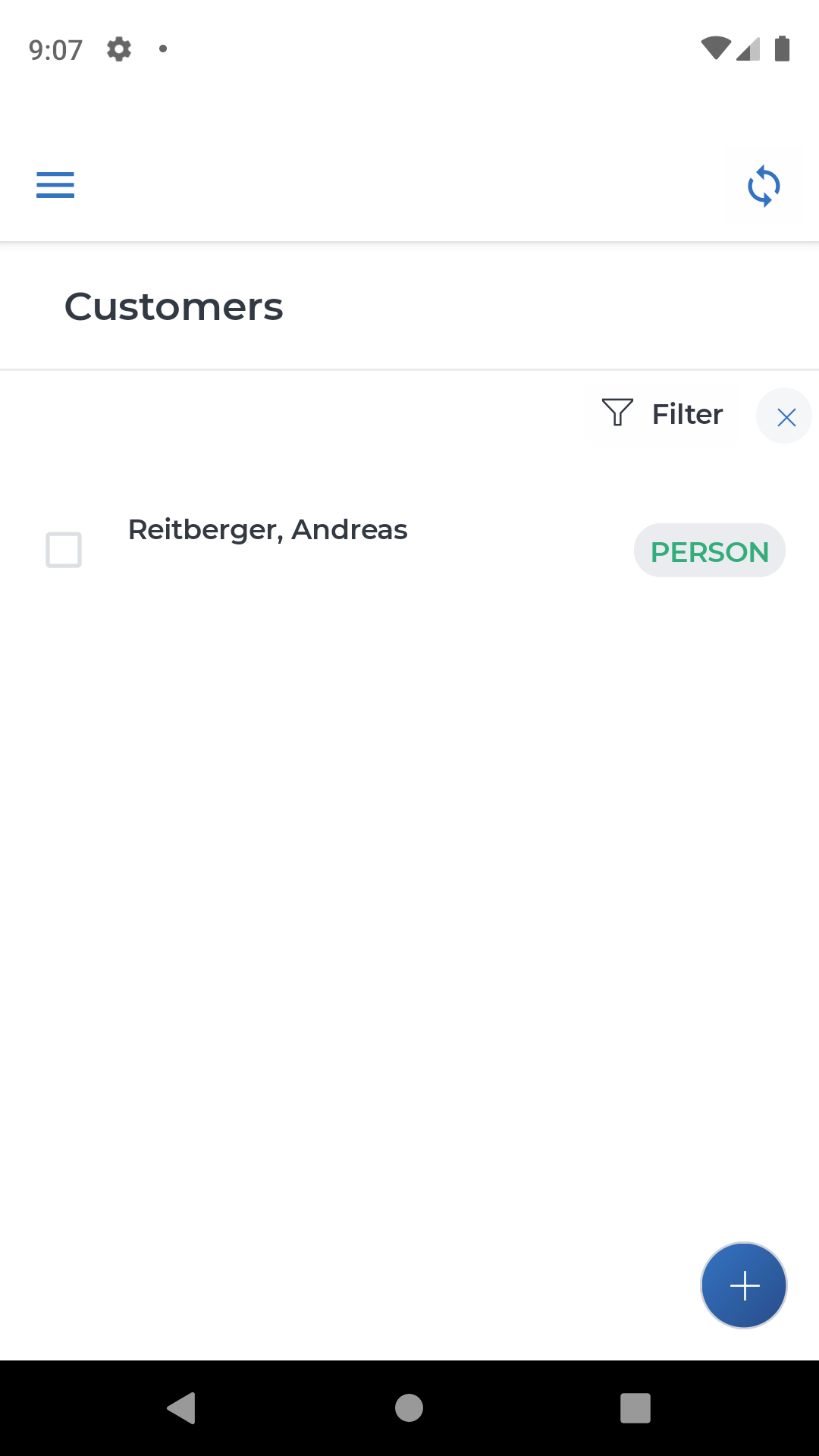Add a new customer with plus button
Screen dimensions: 819x1456
(744, 1285)
